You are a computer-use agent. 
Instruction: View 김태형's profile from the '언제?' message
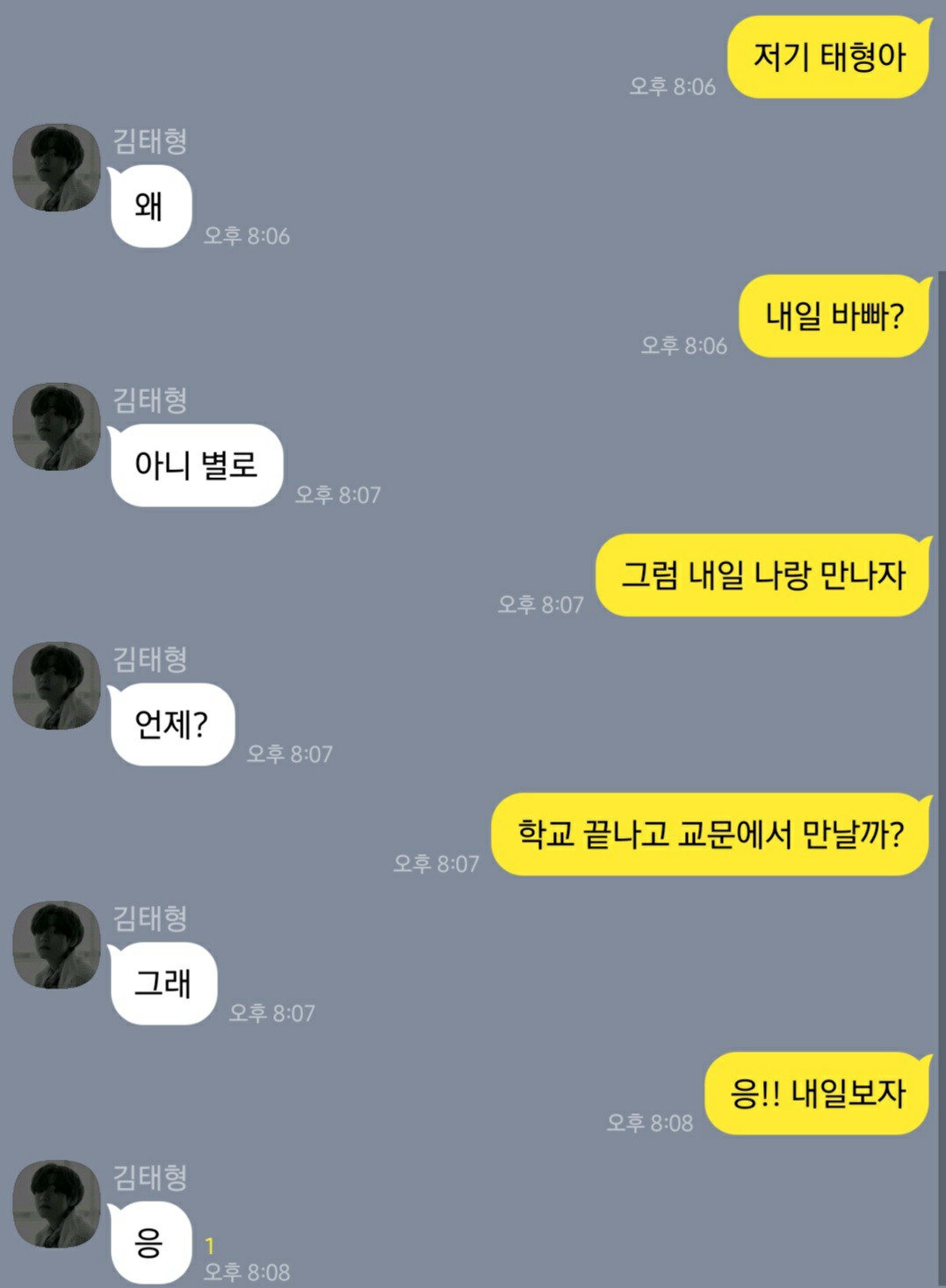(x=56, y=685)
